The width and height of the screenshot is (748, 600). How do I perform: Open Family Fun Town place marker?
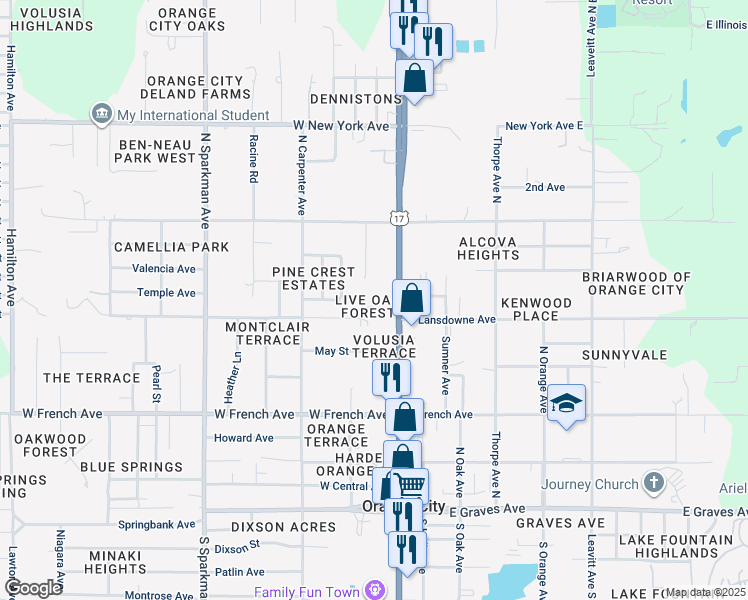click(x=376, y=591)
